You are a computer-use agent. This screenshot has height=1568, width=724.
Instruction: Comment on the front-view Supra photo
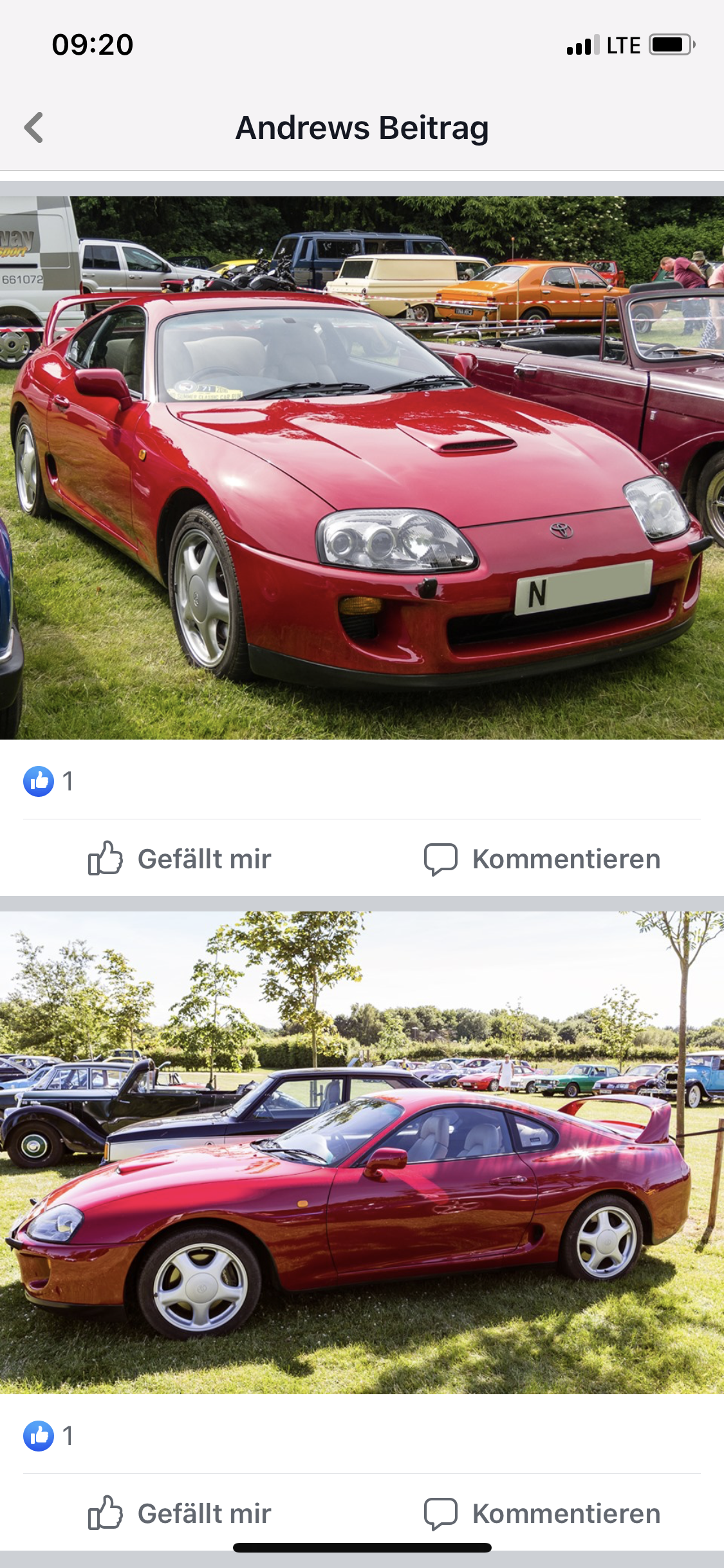(542, 859)
